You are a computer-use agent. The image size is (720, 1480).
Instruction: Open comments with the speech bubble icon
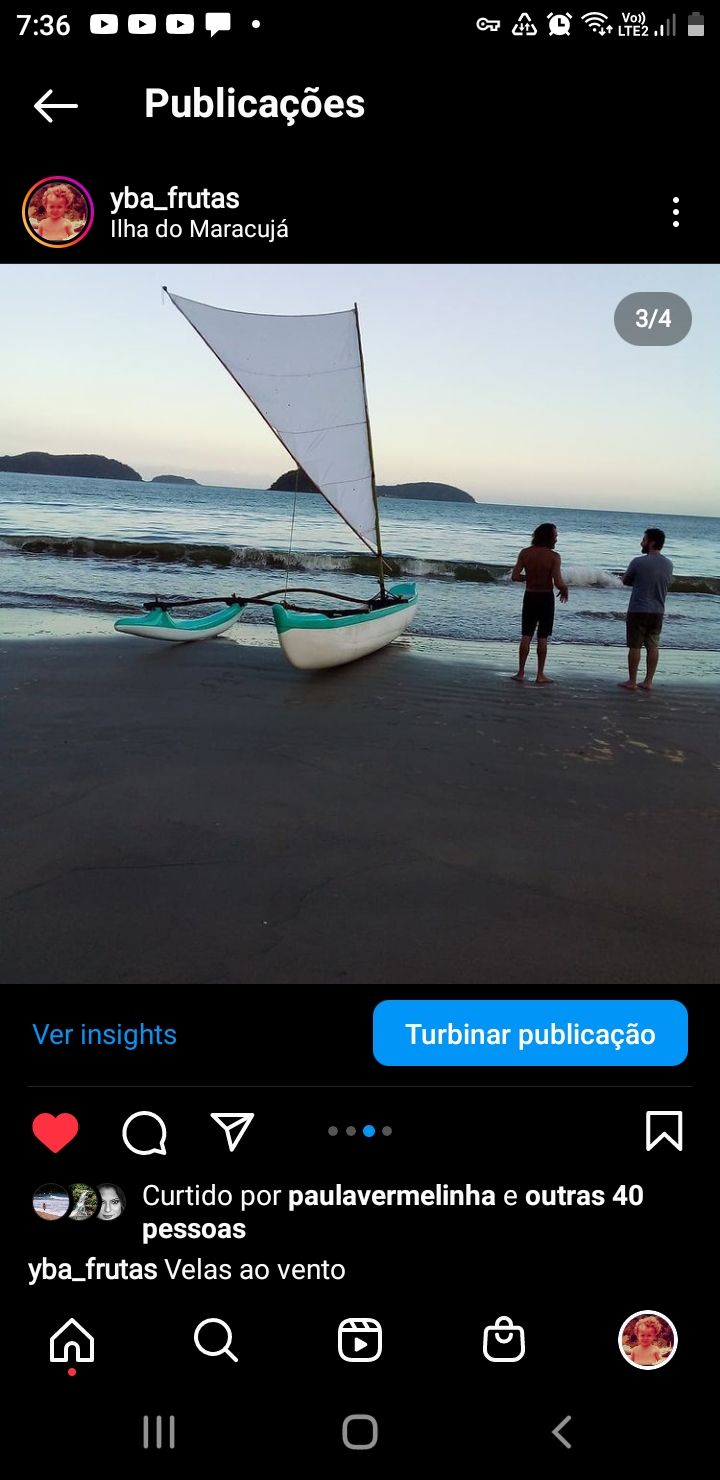click(144, 1132)
